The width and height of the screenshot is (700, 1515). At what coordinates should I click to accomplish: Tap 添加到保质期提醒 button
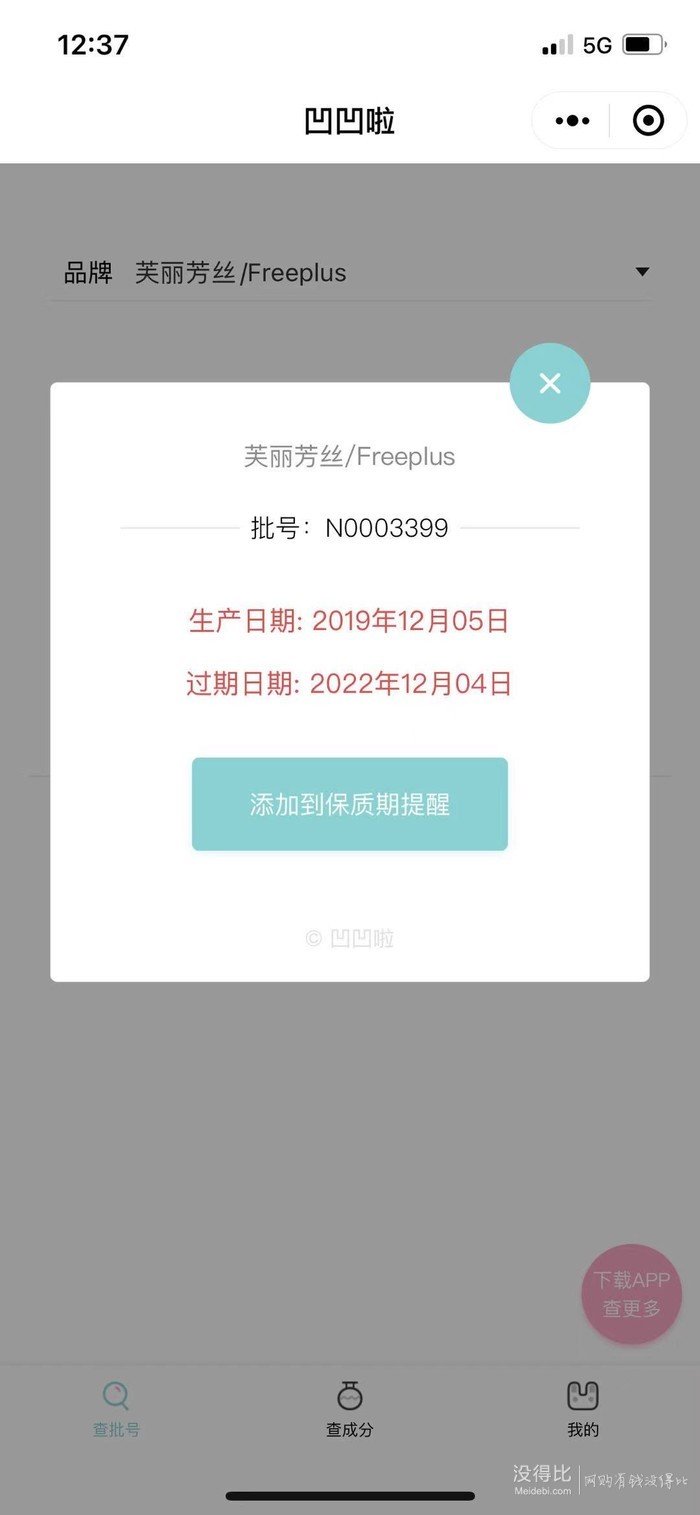350,804
